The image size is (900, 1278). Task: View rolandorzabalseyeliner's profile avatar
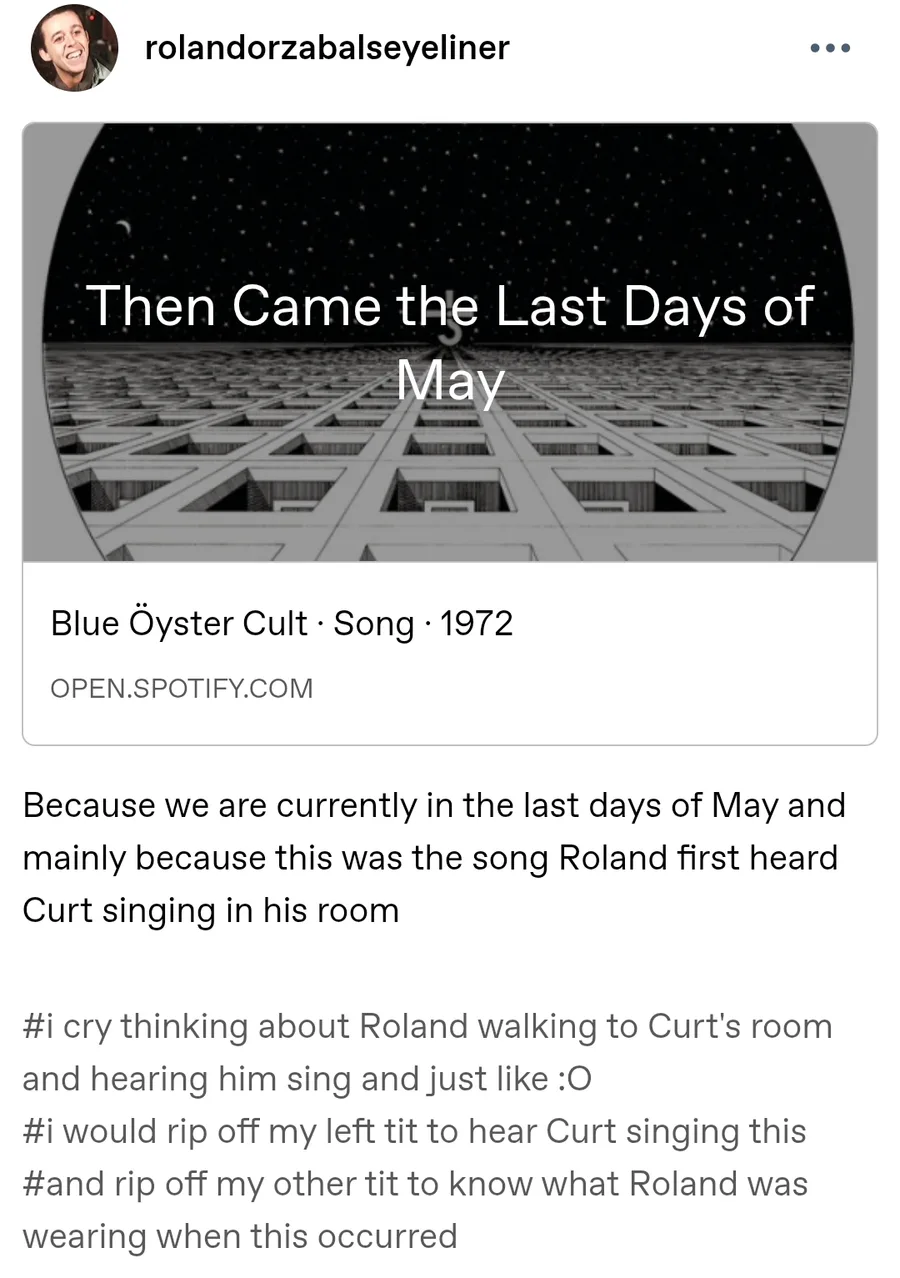[74, 48]
